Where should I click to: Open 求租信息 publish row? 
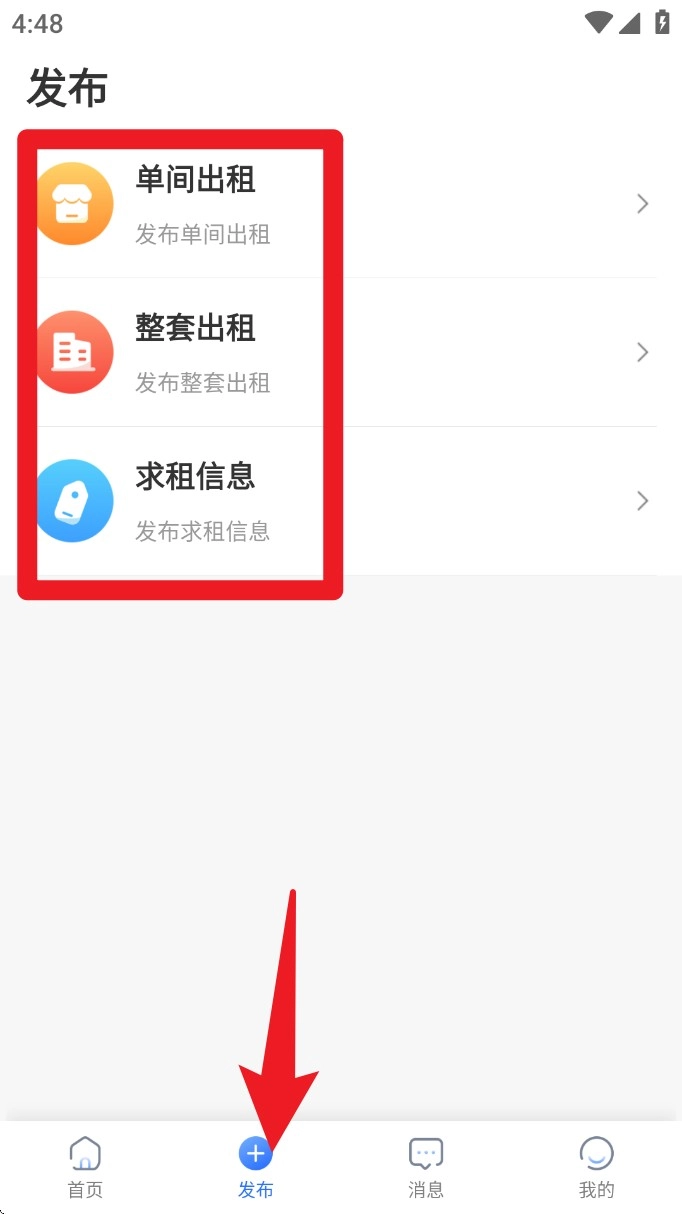(x=340, y=500)
